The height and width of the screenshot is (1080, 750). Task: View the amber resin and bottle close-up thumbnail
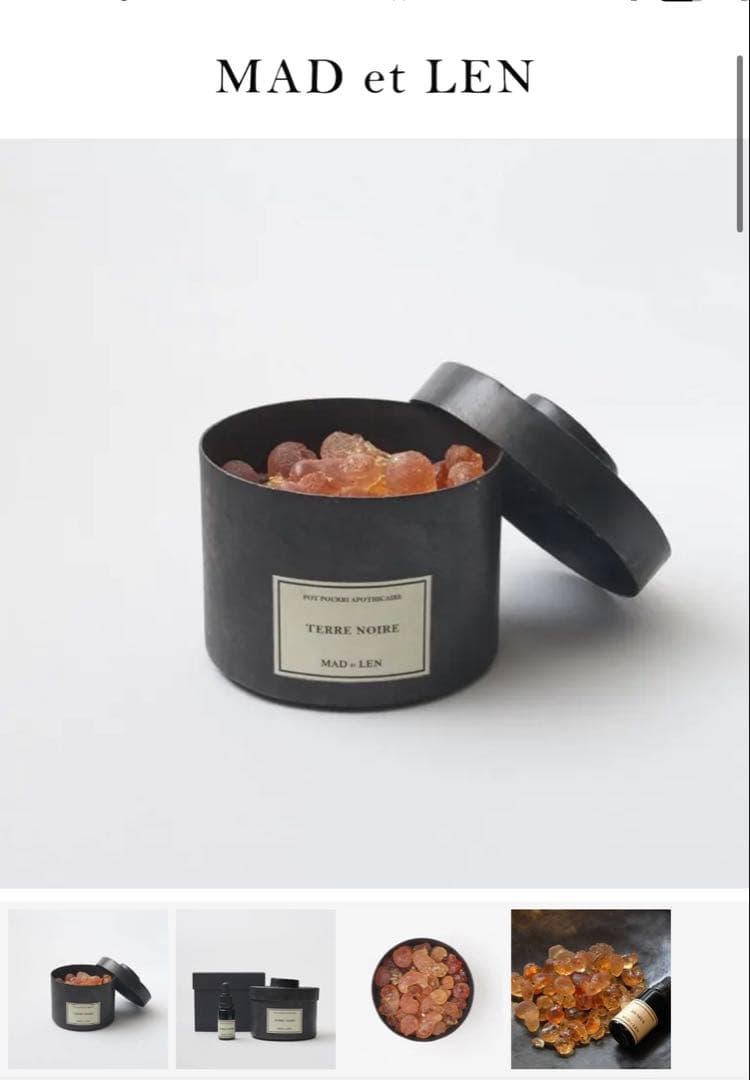590,988
